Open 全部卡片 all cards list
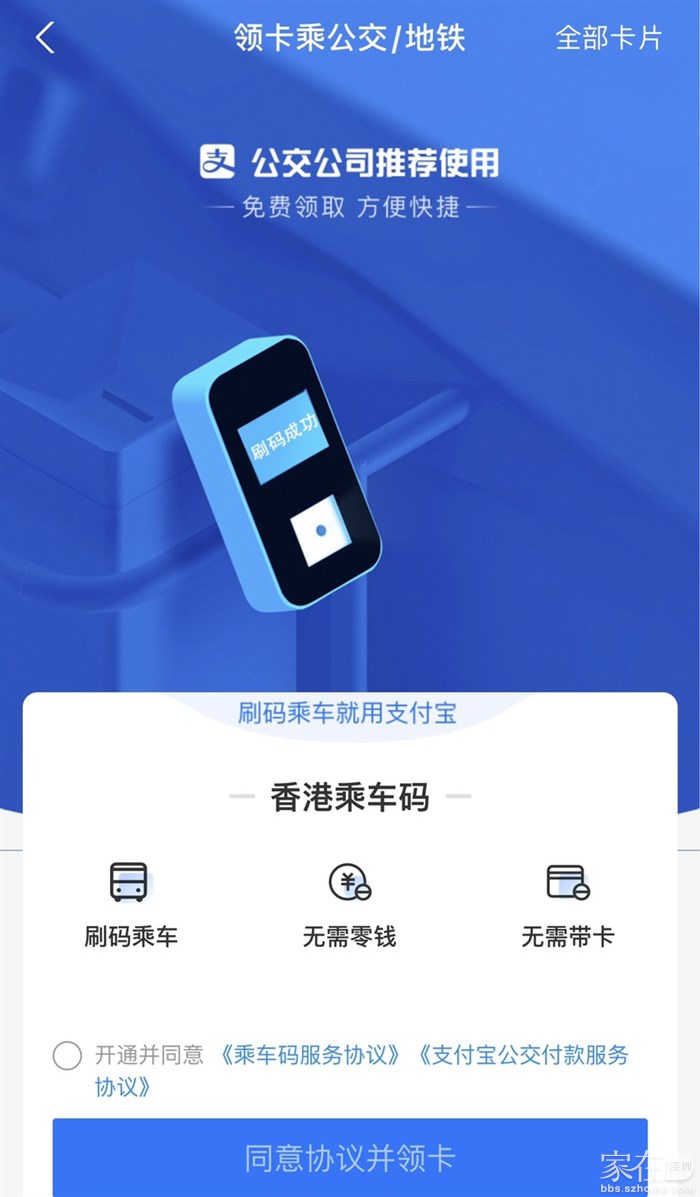 (x=608, y=38)
